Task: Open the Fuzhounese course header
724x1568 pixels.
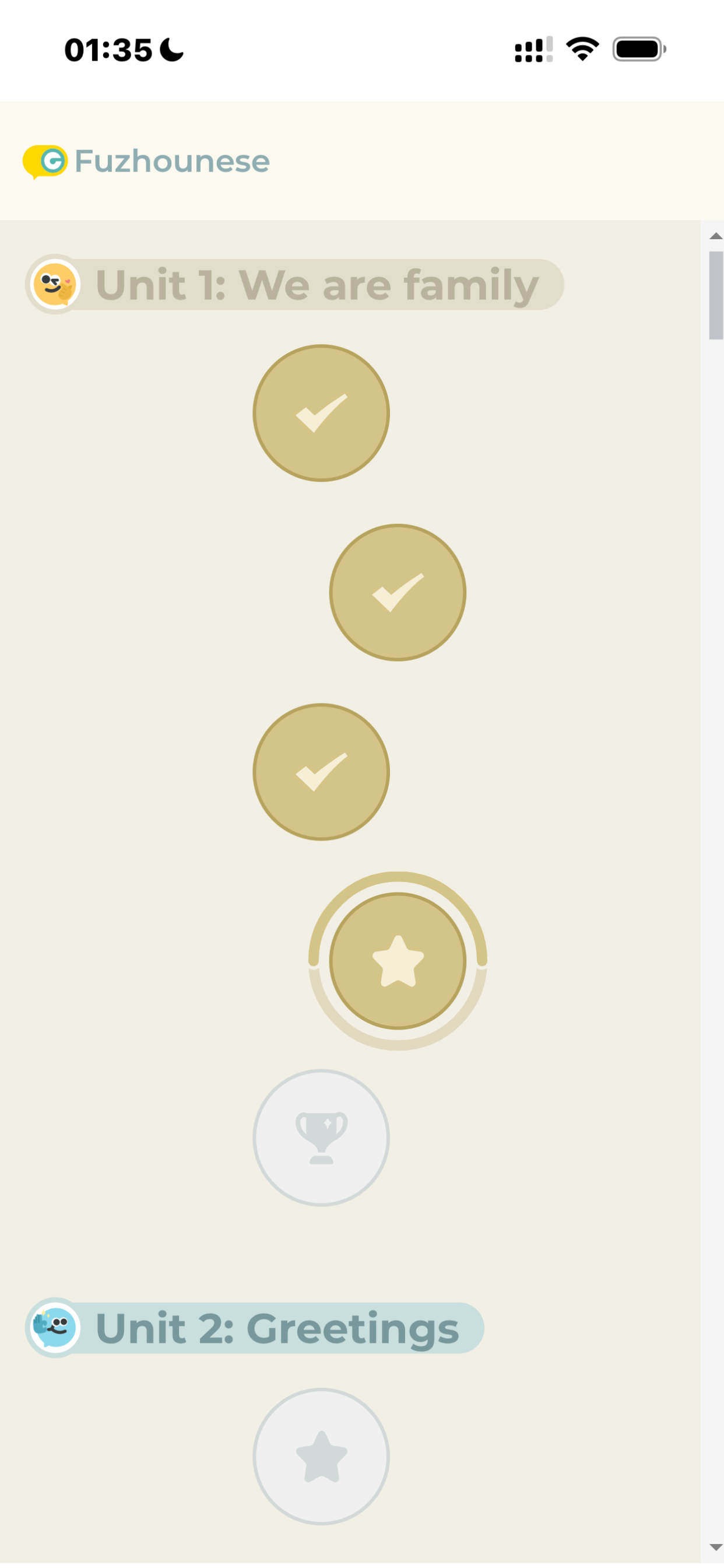Action: click(x=147, y=162)
